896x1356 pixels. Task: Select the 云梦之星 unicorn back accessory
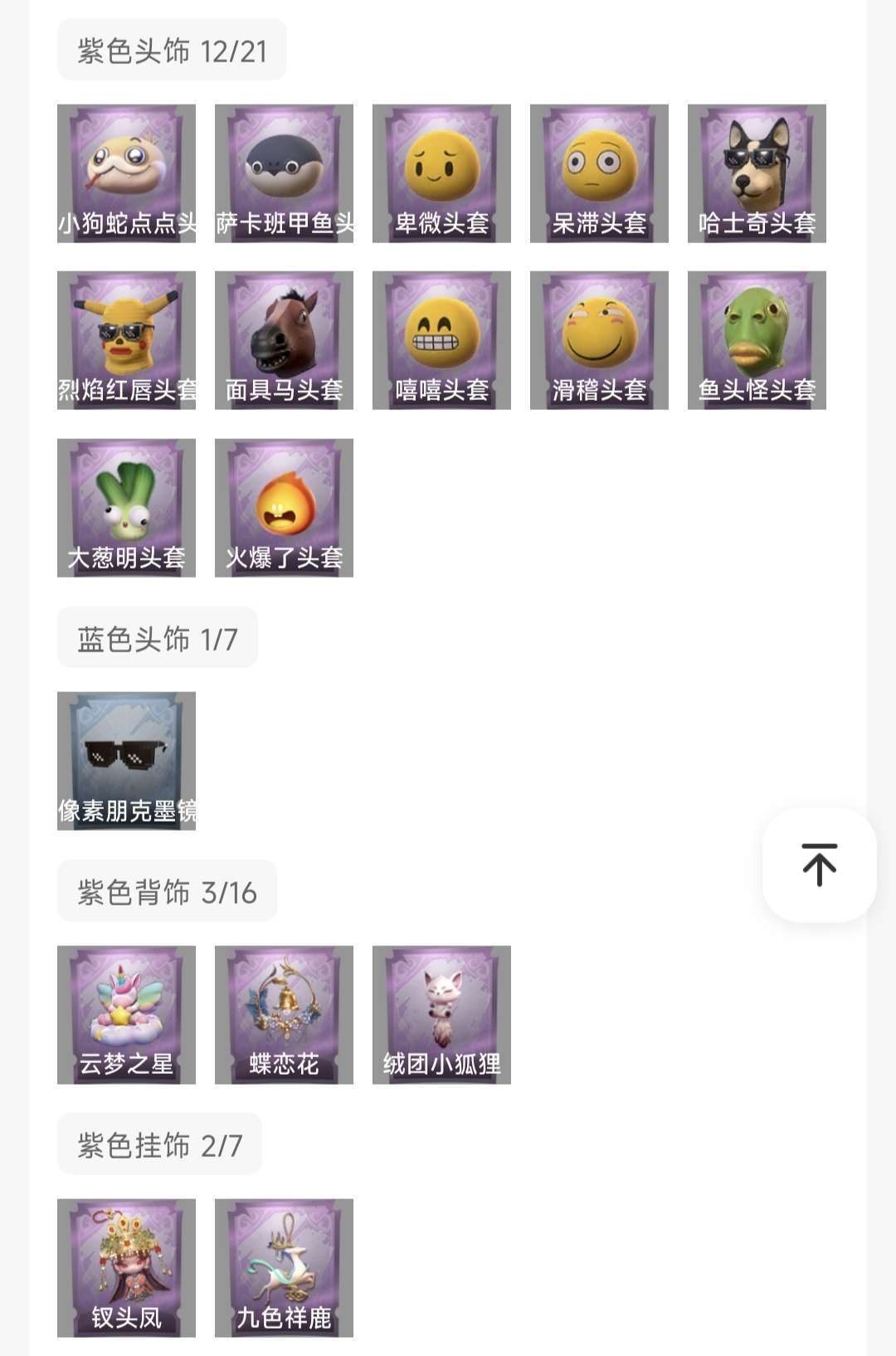click(x=126, y=1015)
